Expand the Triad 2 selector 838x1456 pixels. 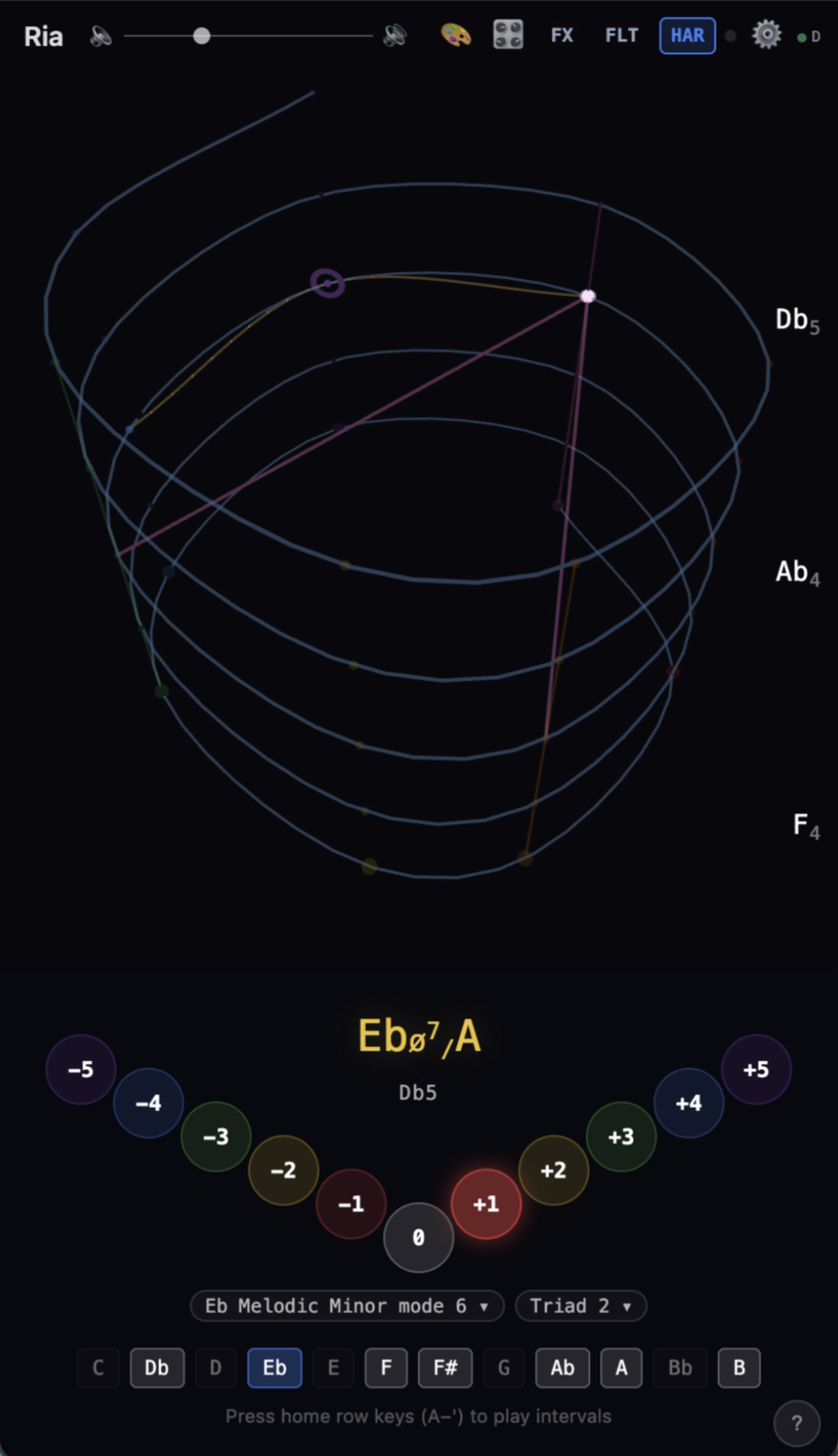click(x=580, y=1306)
